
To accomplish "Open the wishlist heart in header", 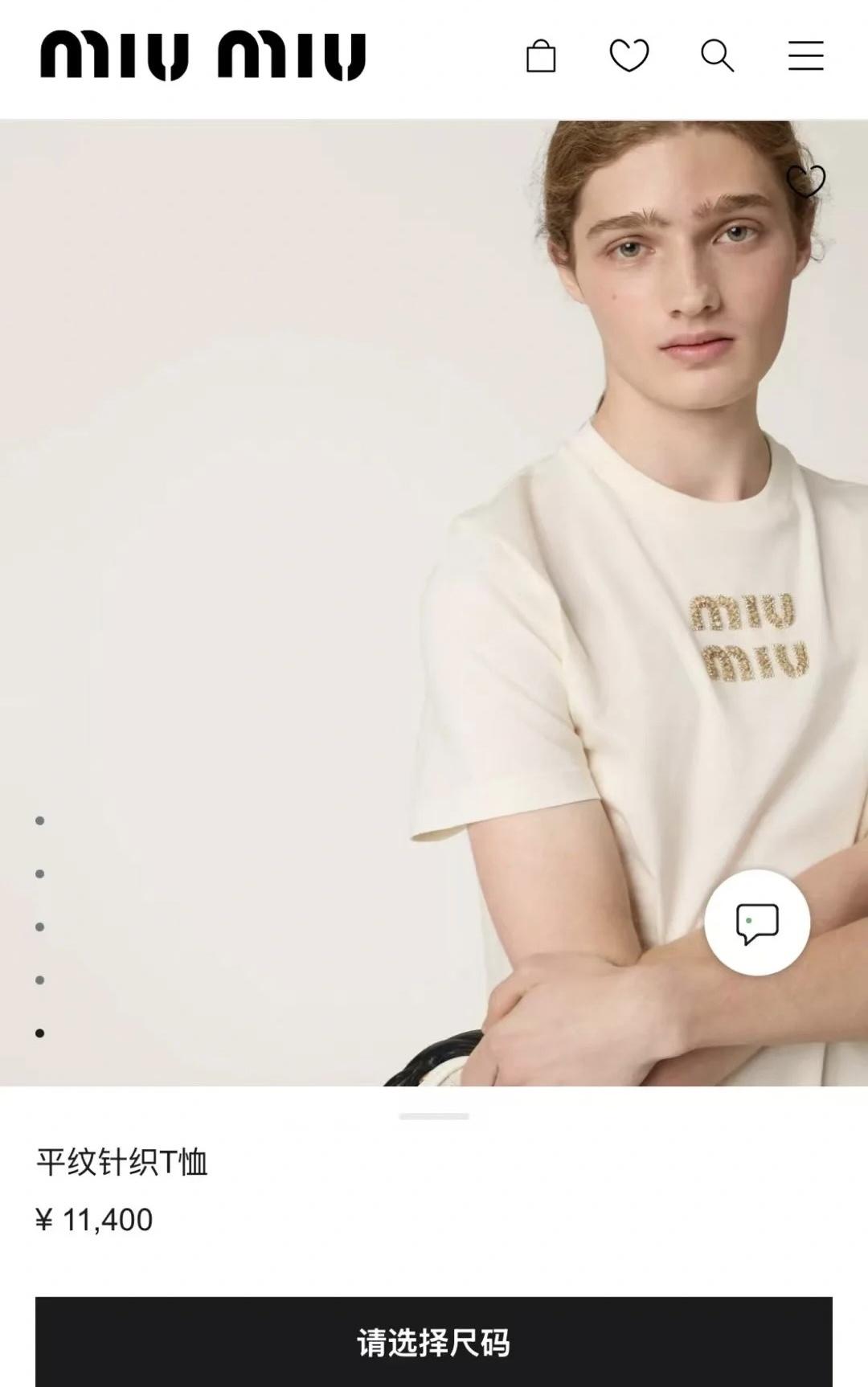I will 629,56.
